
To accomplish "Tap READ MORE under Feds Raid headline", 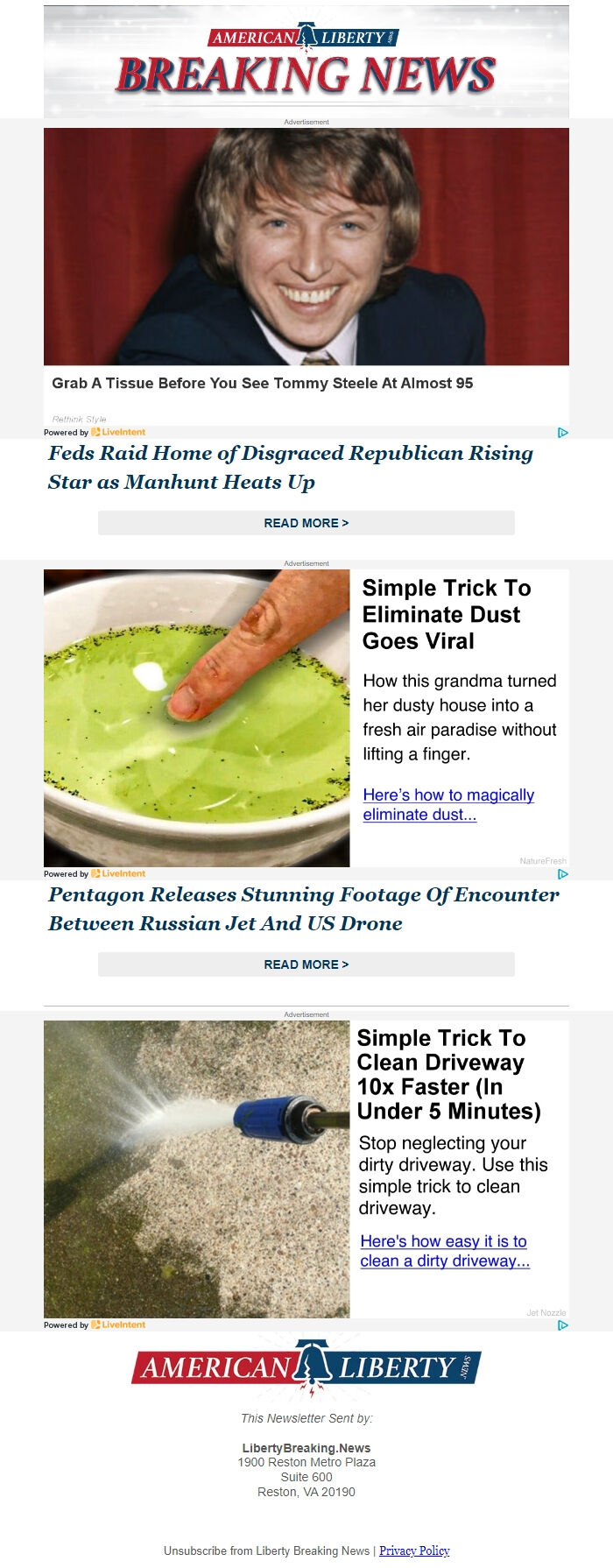I will [x=306, y=523].
